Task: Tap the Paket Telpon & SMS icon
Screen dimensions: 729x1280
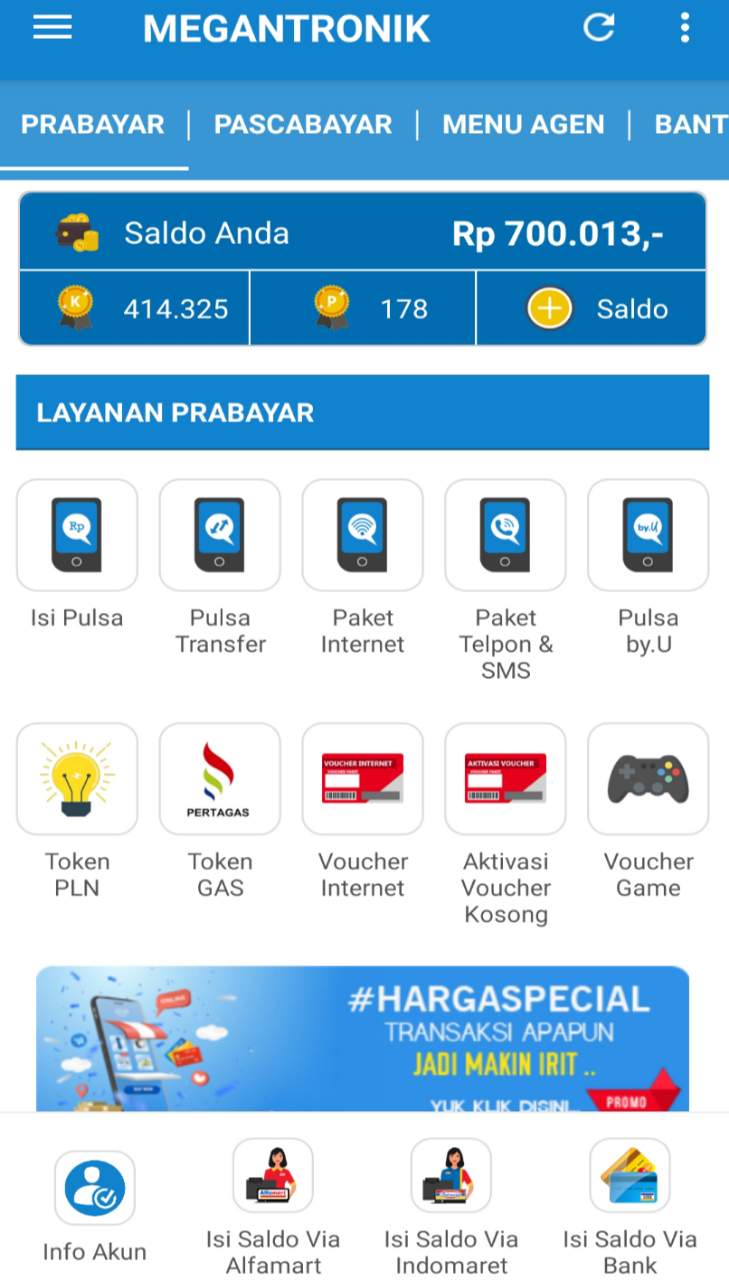Action: (505, 534)
